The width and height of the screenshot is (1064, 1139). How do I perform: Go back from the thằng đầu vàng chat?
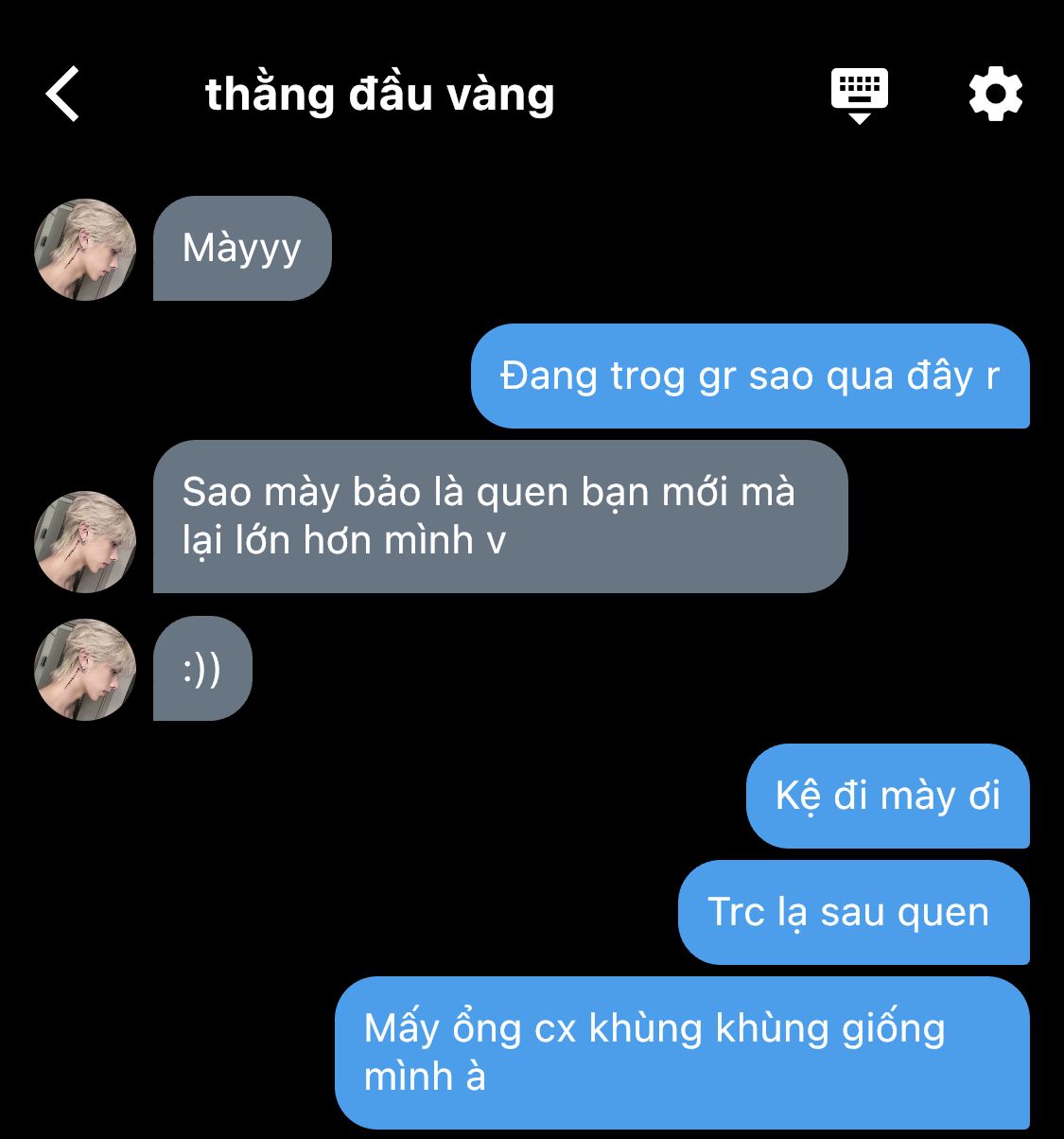[62, 94]
